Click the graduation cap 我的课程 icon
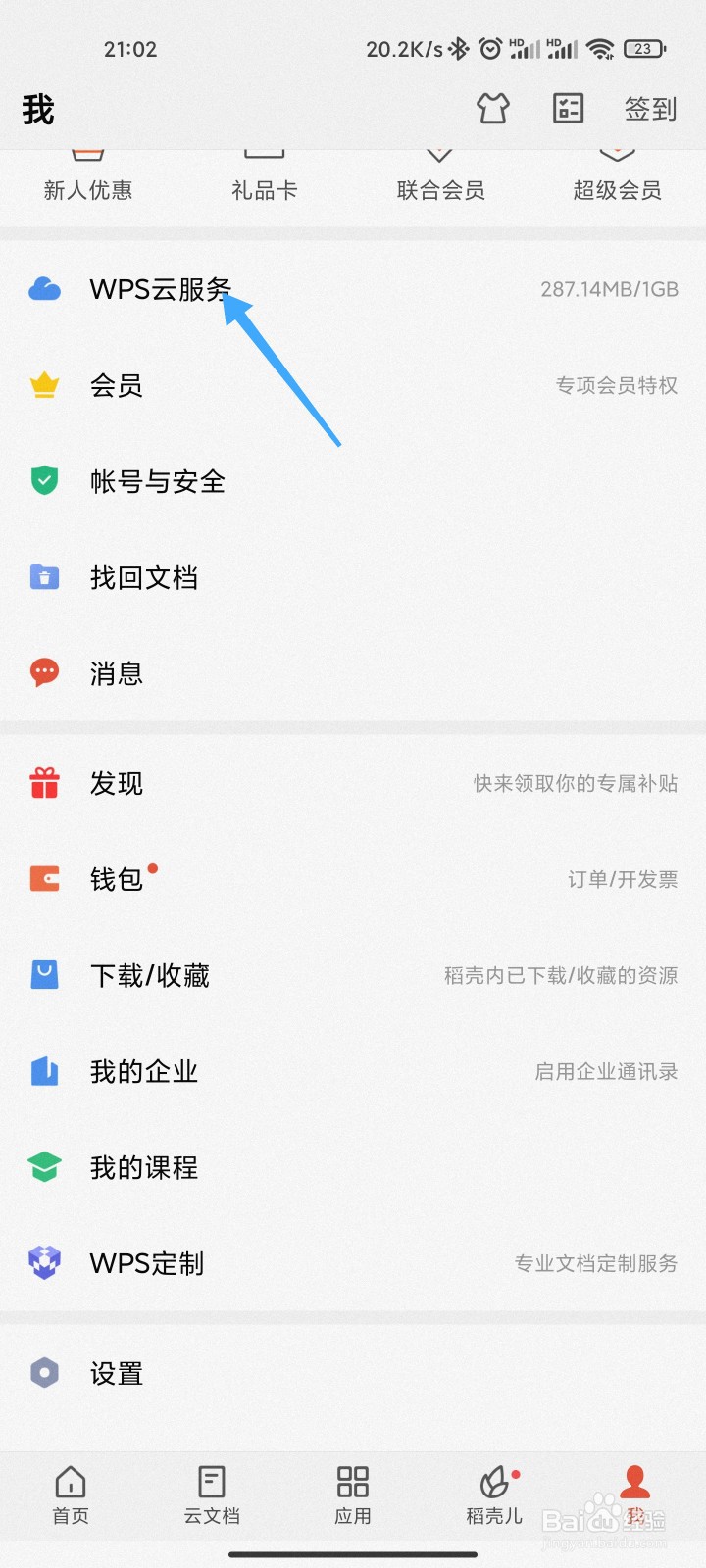This screenshot has width=706, height=1568. click(44, 1166)
